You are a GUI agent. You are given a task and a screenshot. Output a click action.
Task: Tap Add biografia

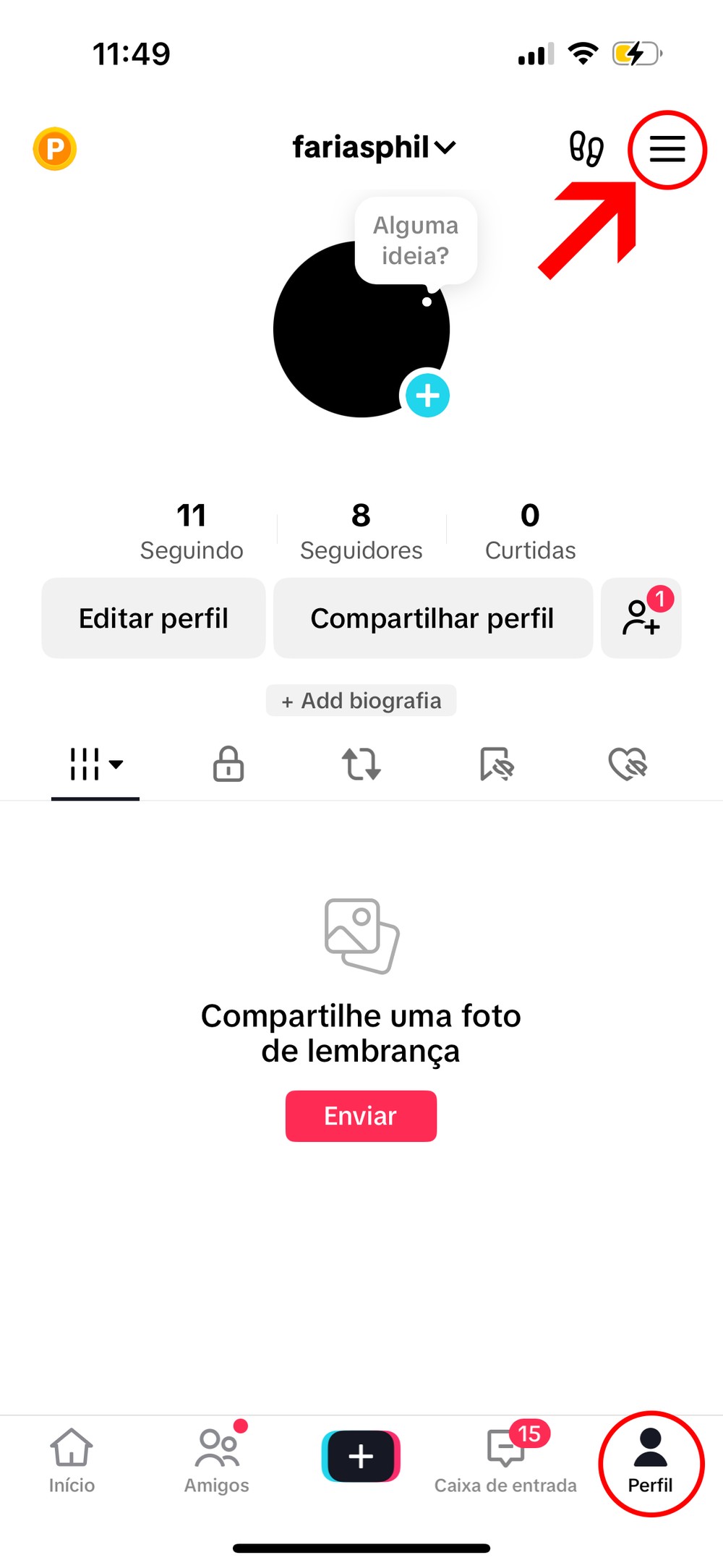[x=361, y=701]
